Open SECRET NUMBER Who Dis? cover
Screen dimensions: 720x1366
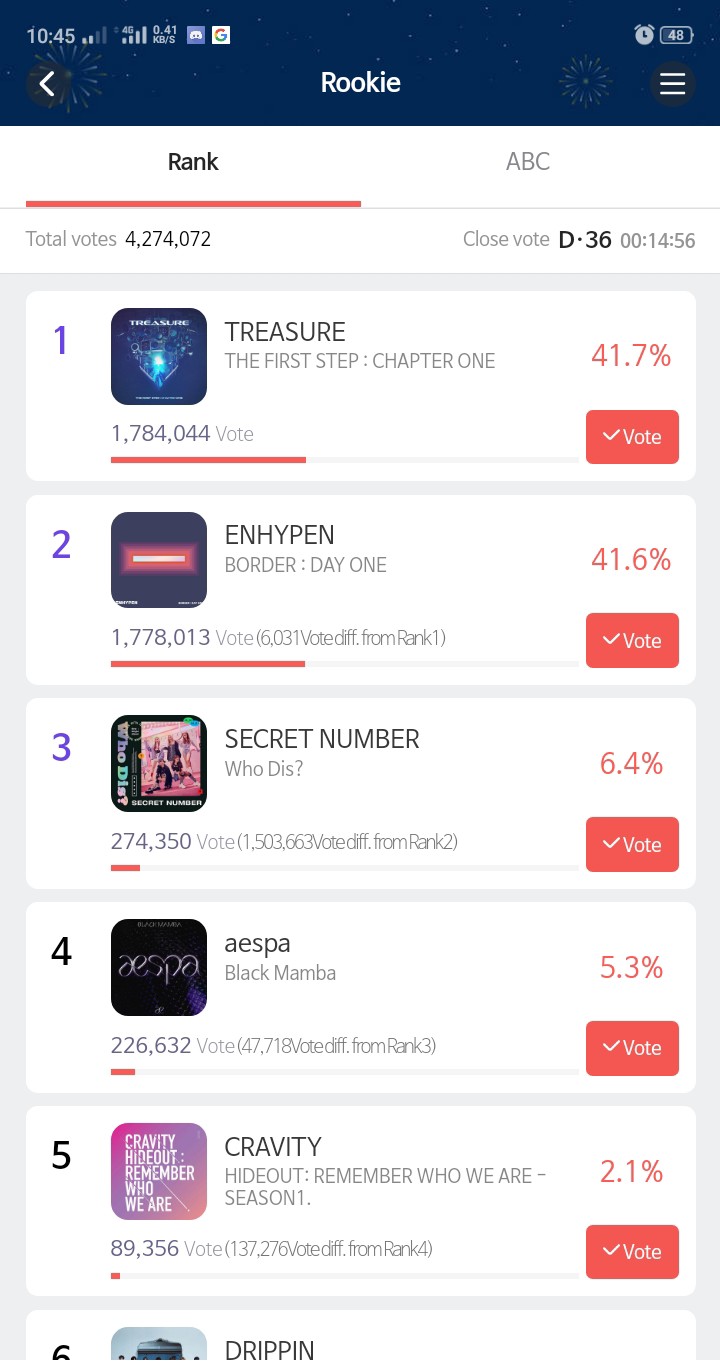tap(159, 763)
